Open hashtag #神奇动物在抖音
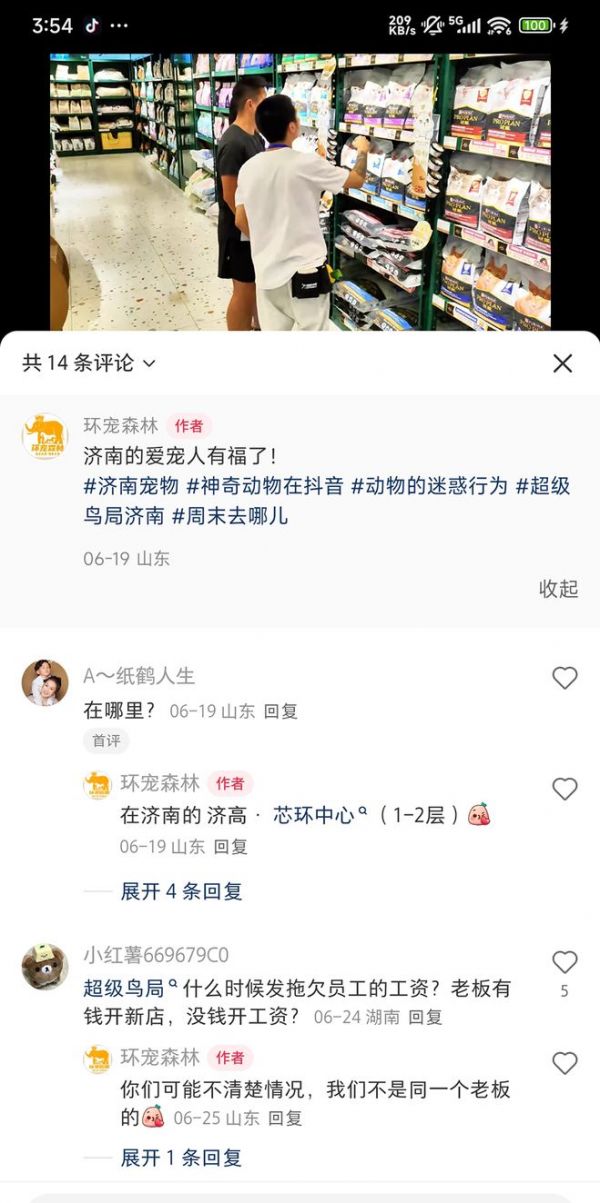The width and height of the screenshot is (600, 1203). [265, 486]
